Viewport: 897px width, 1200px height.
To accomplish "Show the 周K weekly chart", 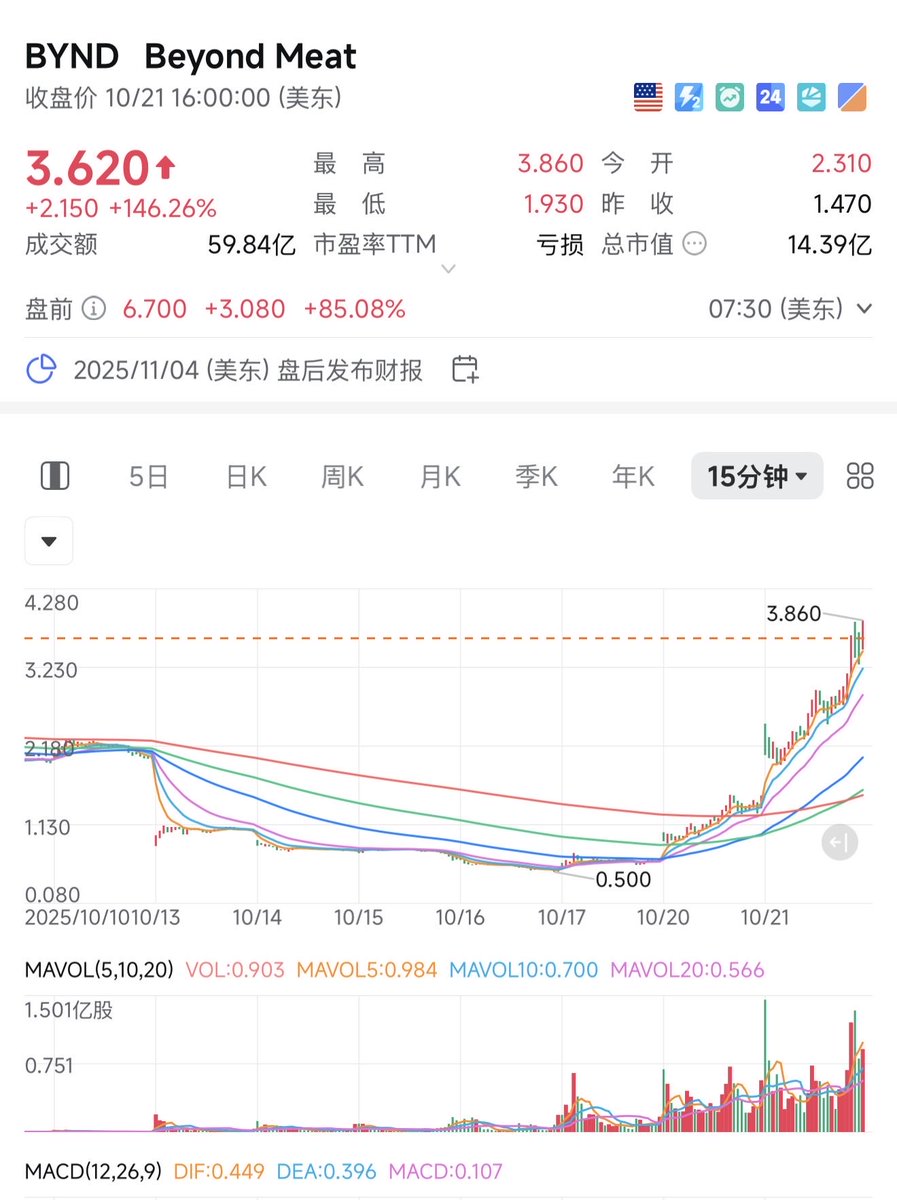I will [342, 477].
